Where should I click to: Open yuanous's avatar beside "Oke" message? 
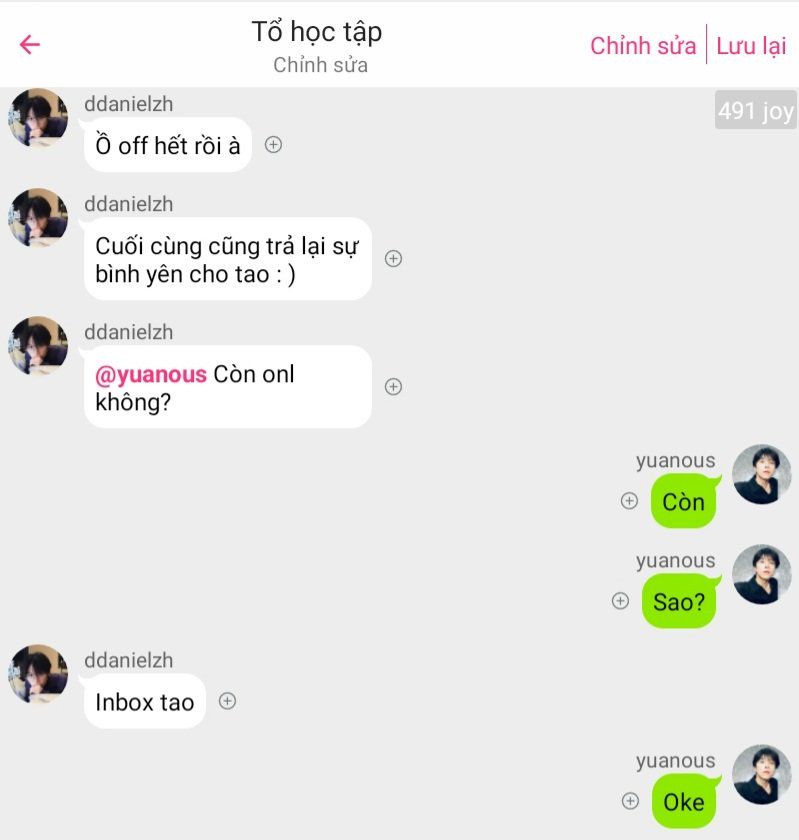(762, 775)
